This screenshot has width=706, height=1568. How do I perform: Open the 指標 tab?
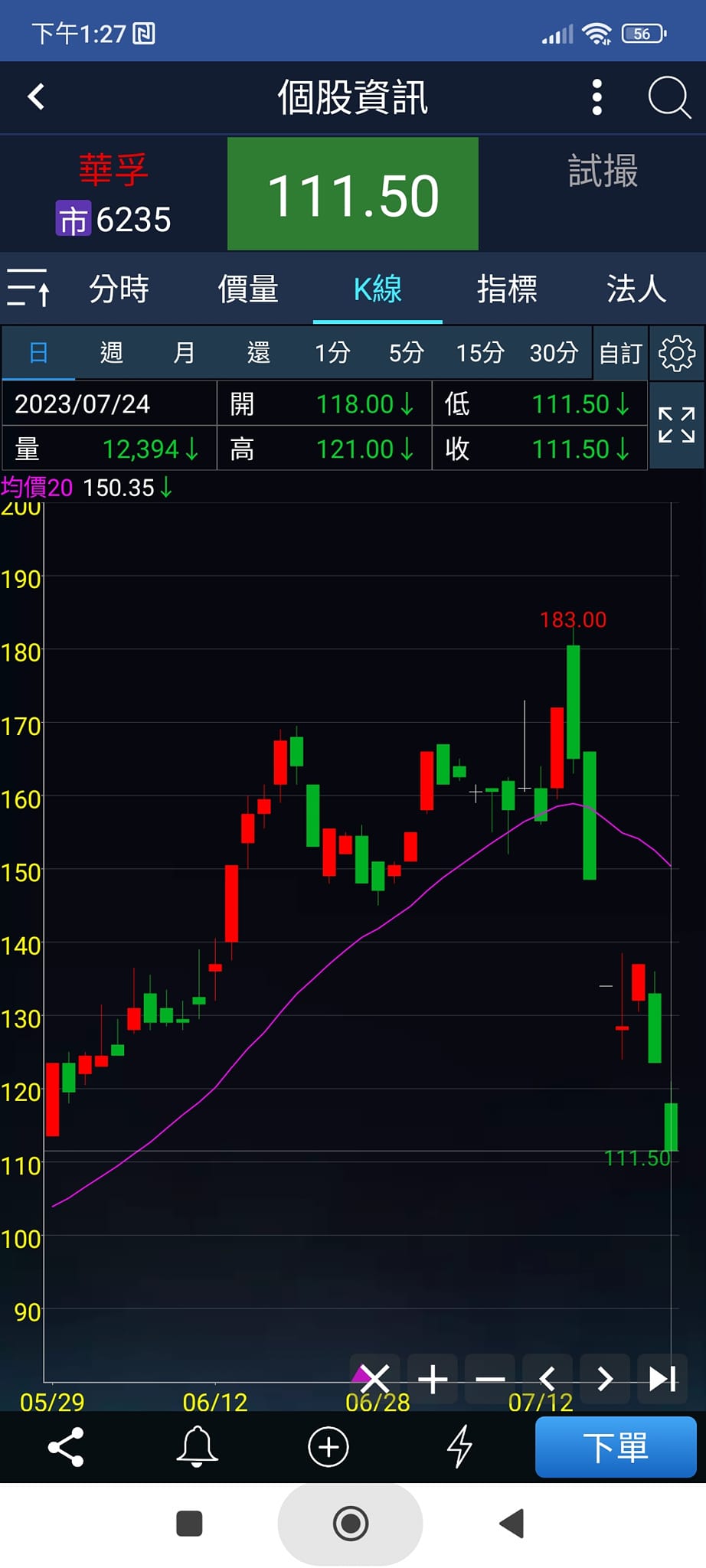tap(507, 289)
